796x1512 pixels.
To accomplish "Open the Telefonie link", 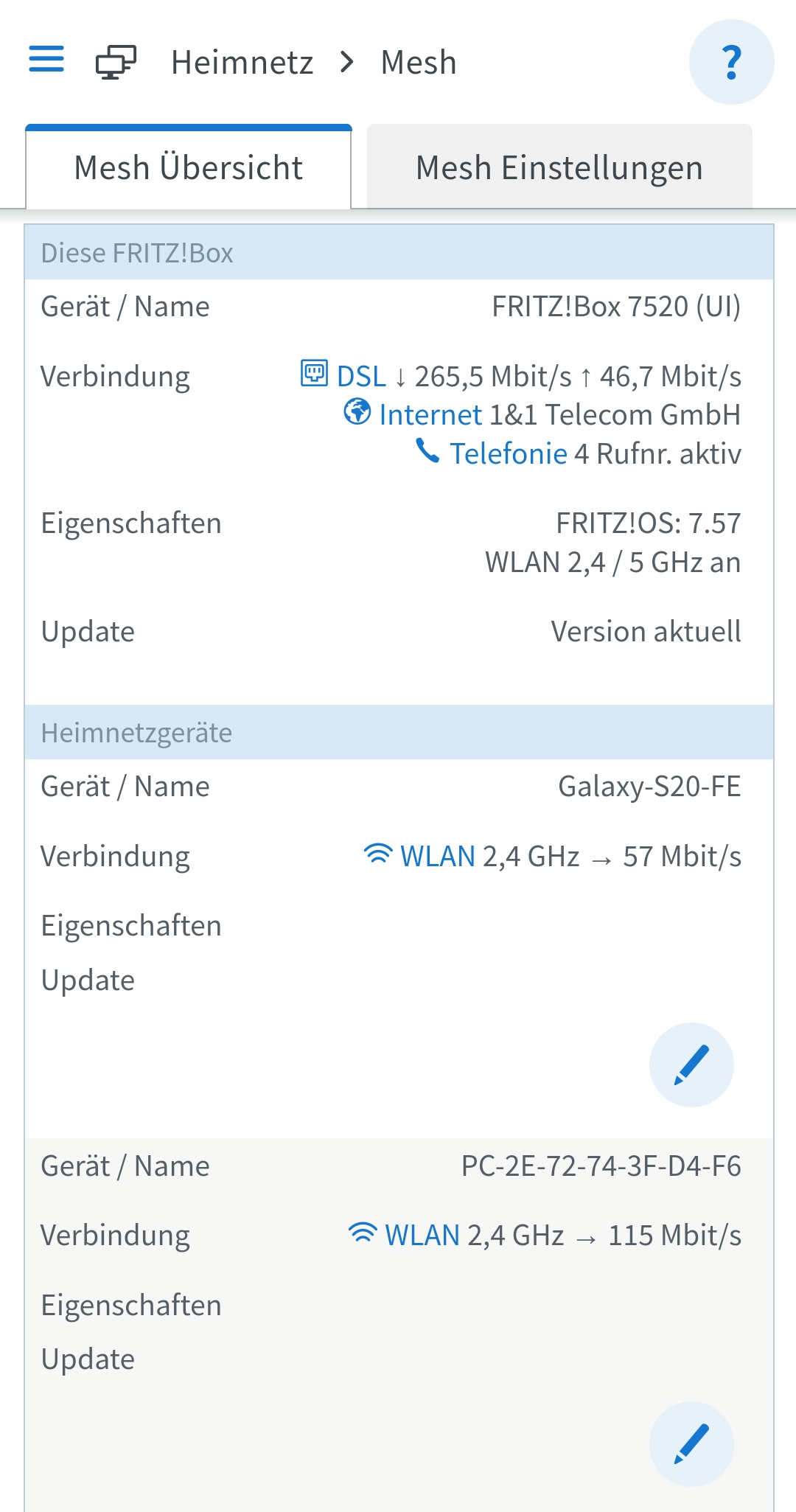I will click(508, 454).
